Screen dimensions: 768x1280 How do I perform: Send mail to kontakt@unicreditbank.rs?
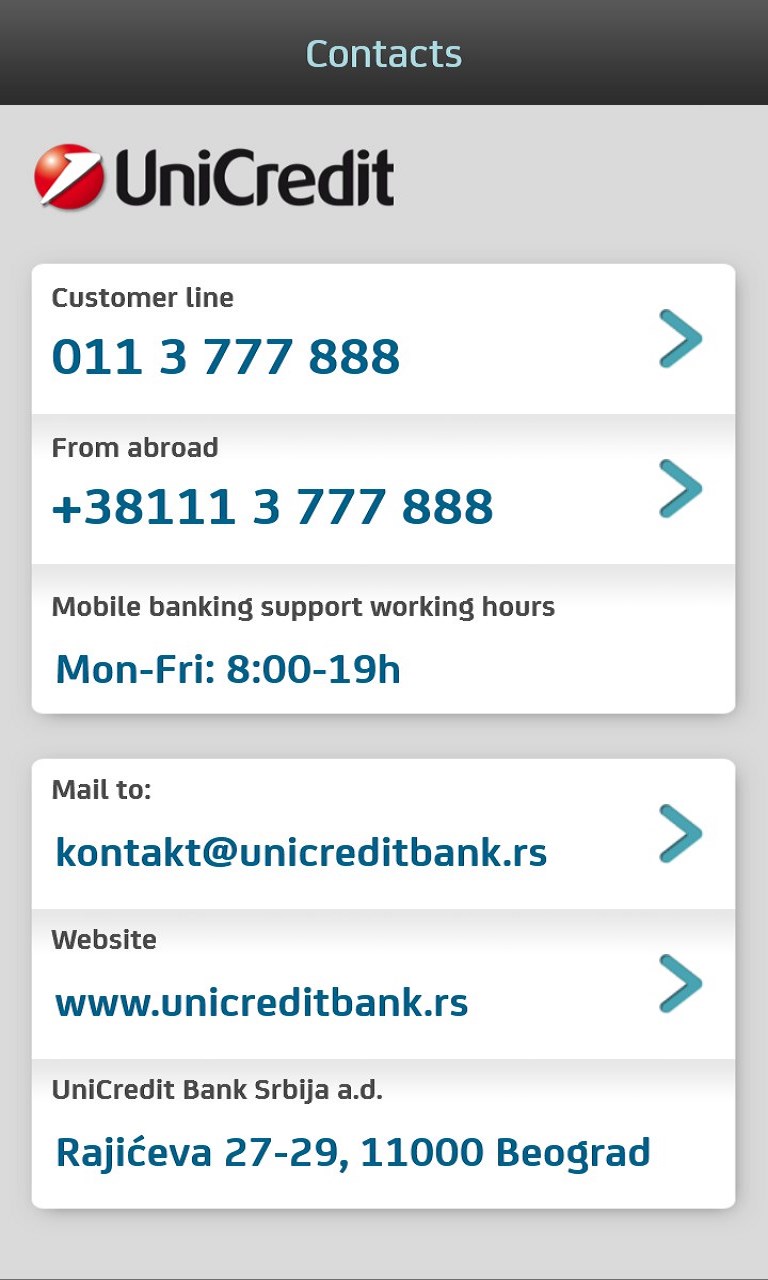[383, 835]
